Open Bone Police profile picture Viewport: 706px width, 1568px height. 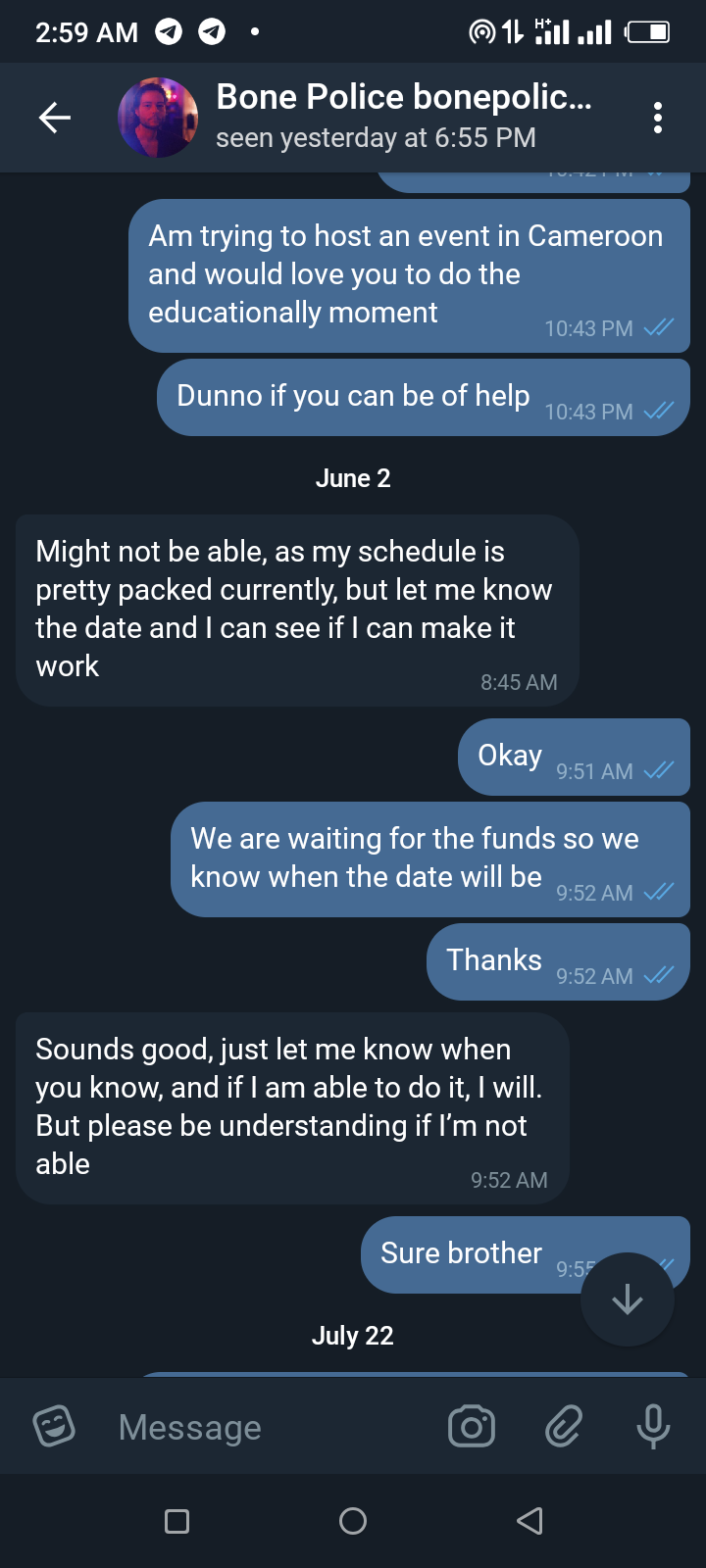pos(158,118)
